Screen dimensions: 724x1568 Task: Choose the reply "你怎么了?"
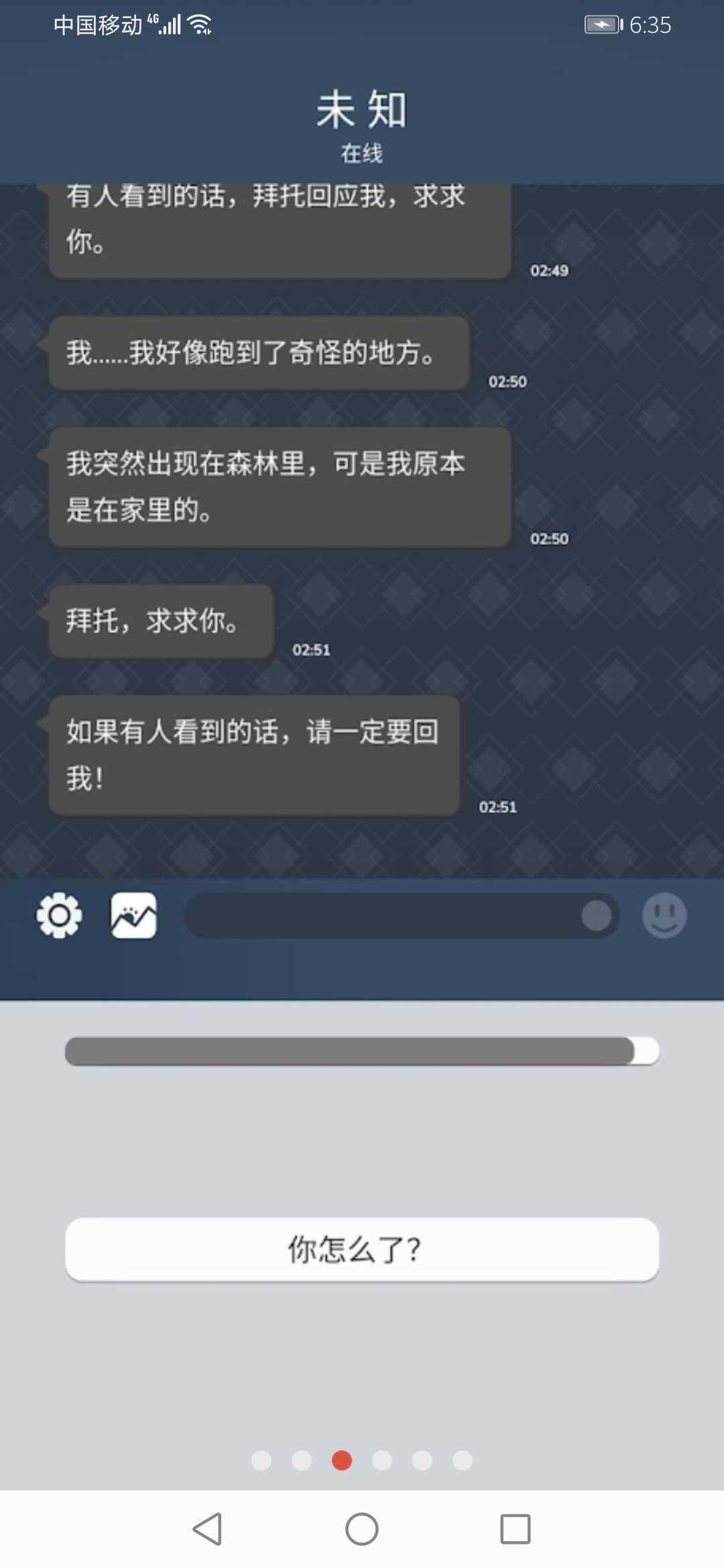tap(362, 1250)
